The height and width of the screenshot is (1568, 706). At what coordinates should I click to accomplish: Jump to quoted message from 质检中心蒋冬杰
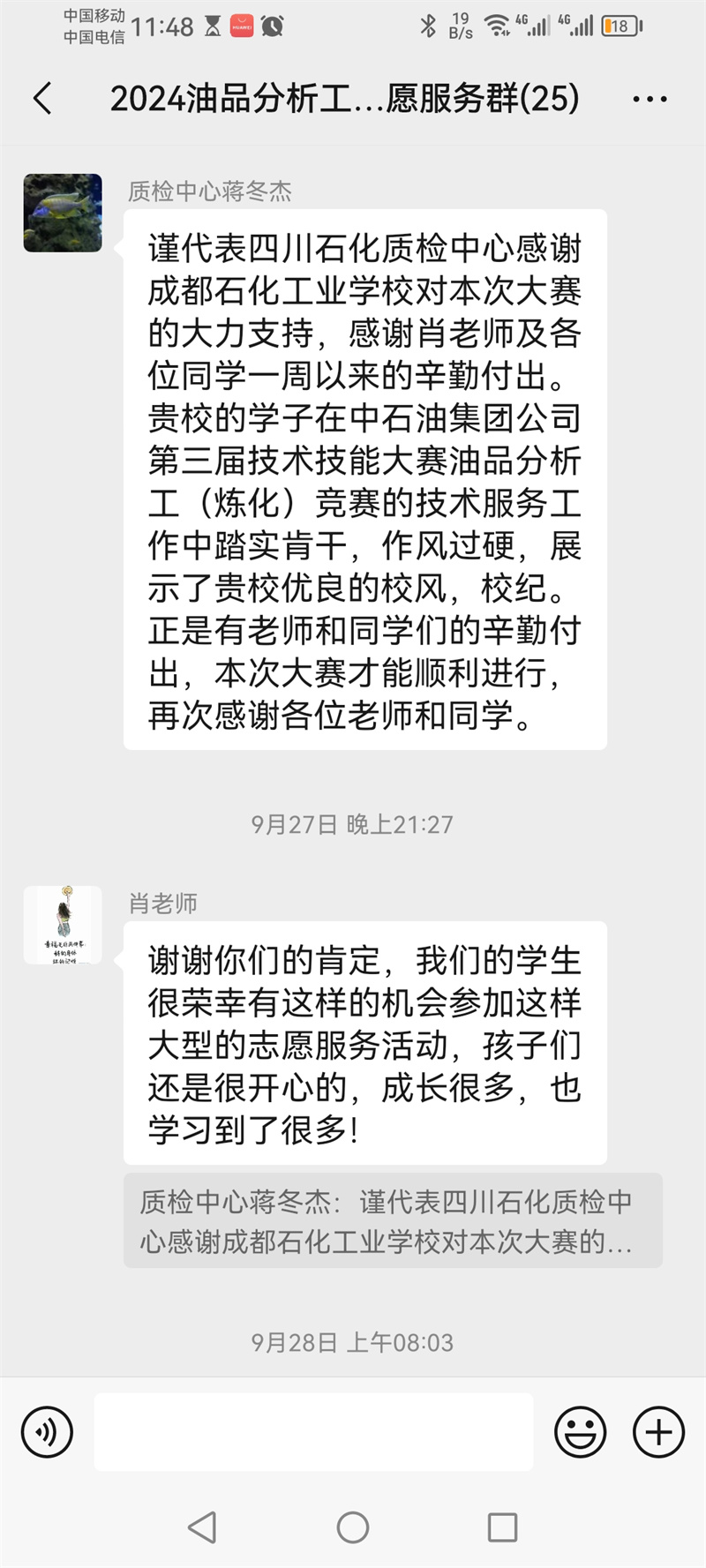point(392,1220)
